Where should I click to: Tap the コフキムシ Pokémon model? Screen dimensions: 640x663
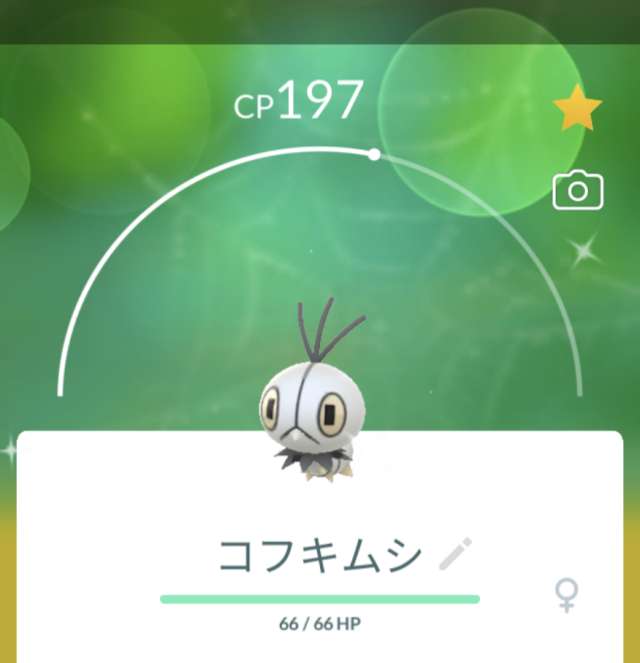[x=308, y=410]
